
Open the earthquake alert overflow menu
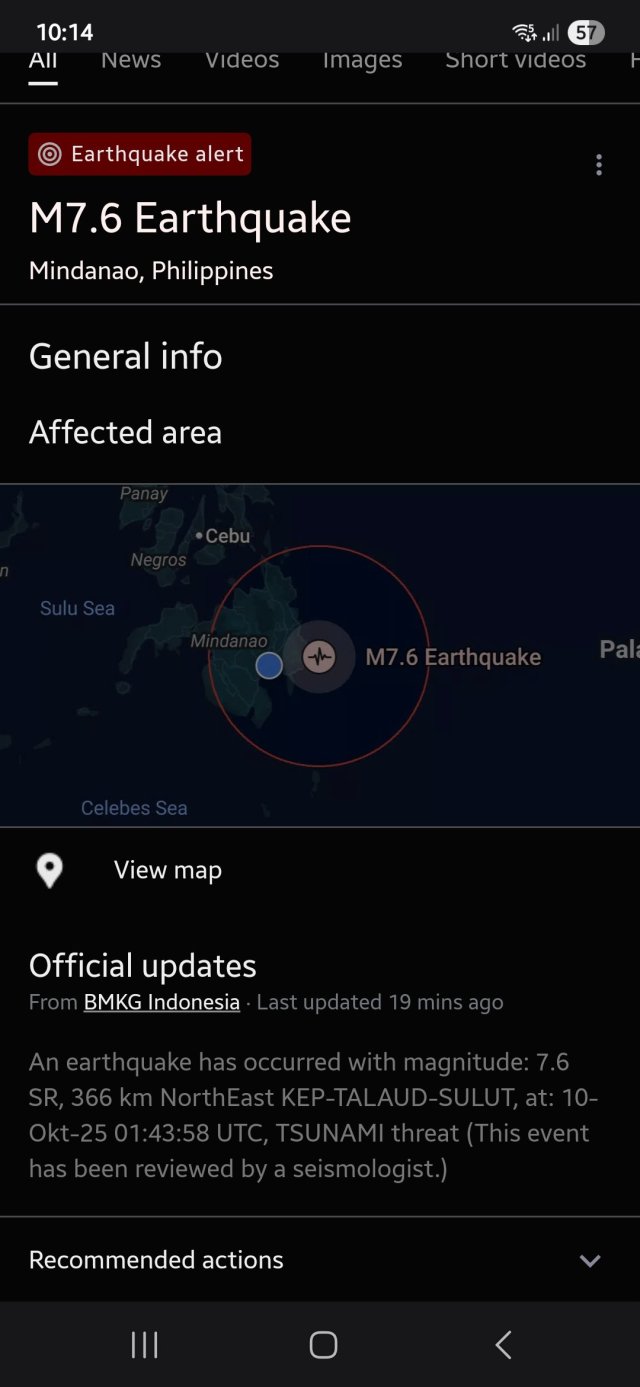tap(598, 165)
